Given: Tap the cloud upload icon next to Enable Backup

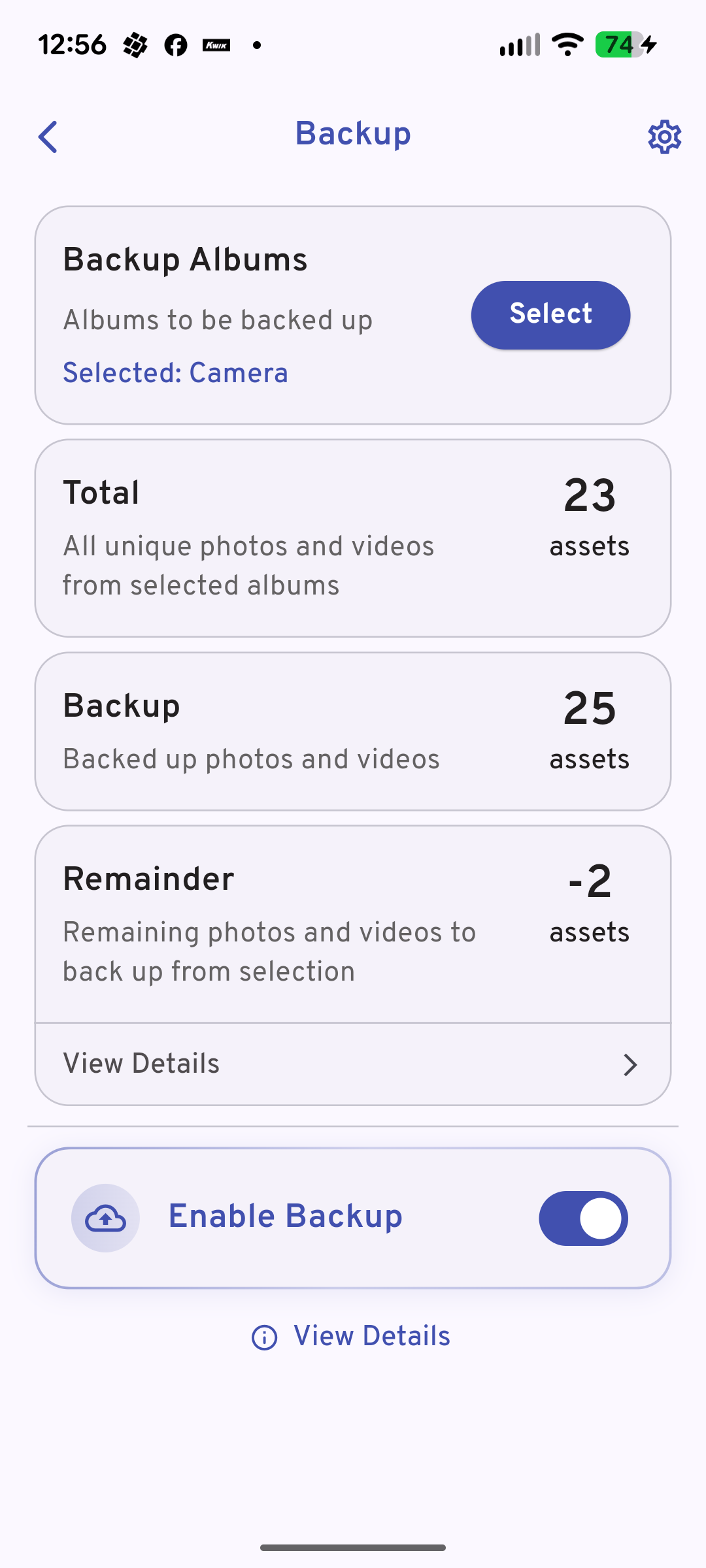Looking at the screenshot, I should [105, 1217].
